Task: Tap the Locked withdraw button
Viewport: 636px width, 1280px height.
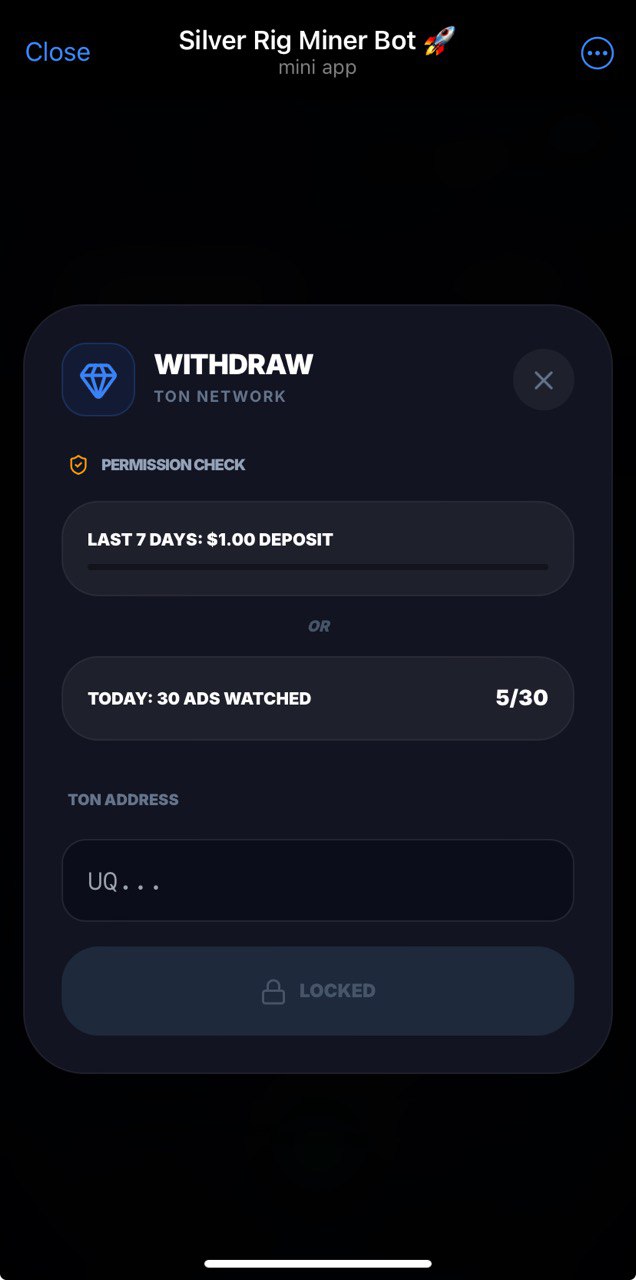Action: pos(317,991)
